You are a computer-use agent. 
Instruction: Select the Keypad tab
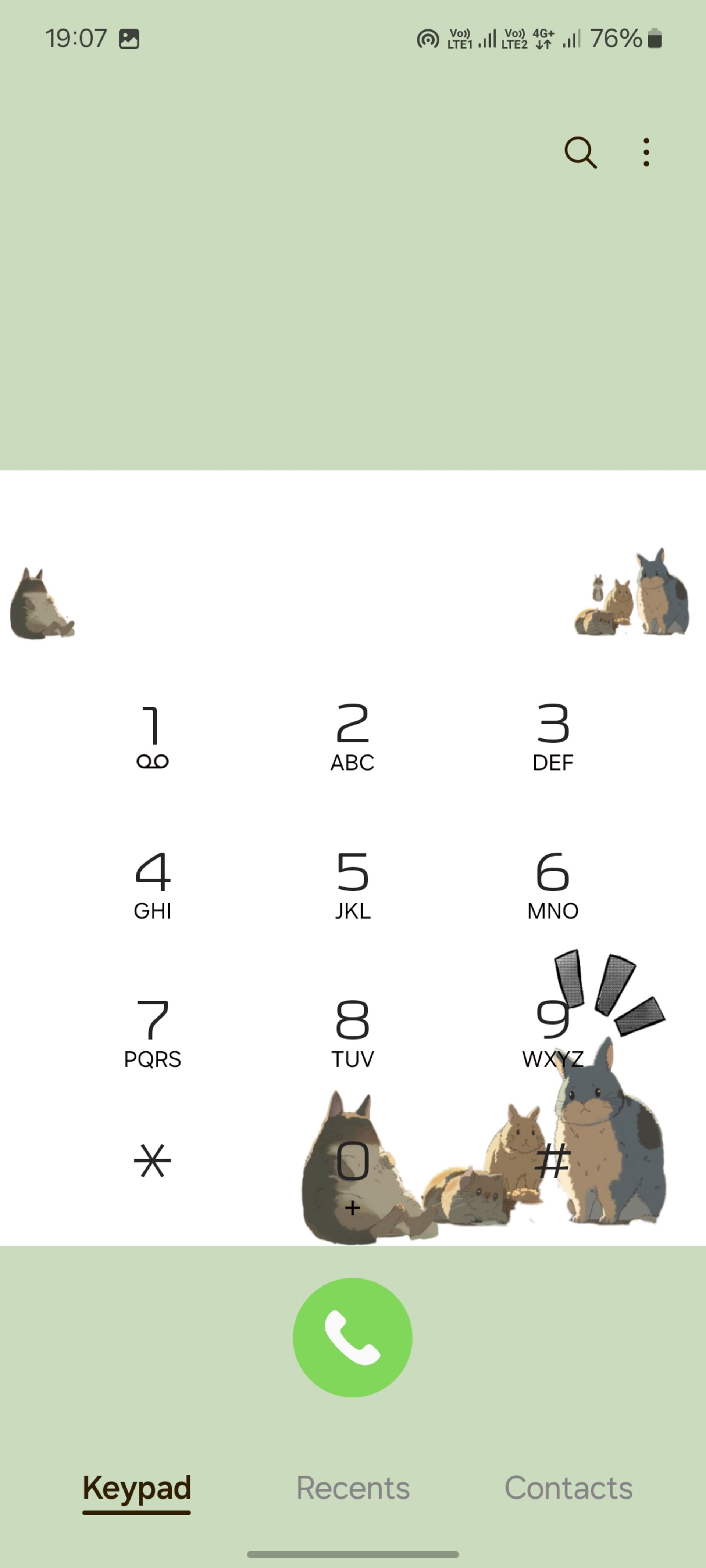coord(136,1488)
